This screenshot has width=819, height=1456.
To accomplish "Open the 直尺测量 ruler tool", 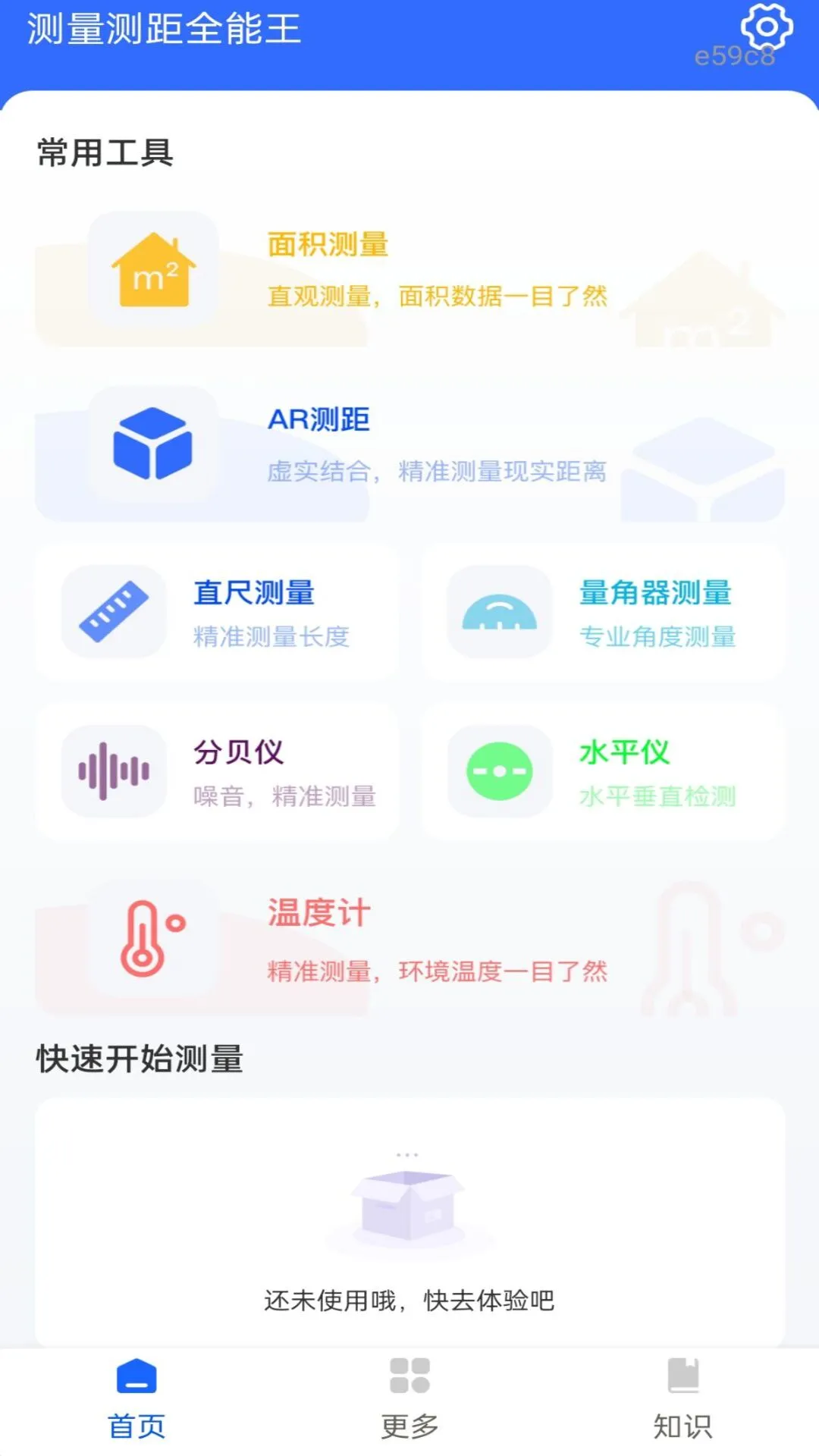I will coord(218,612).
